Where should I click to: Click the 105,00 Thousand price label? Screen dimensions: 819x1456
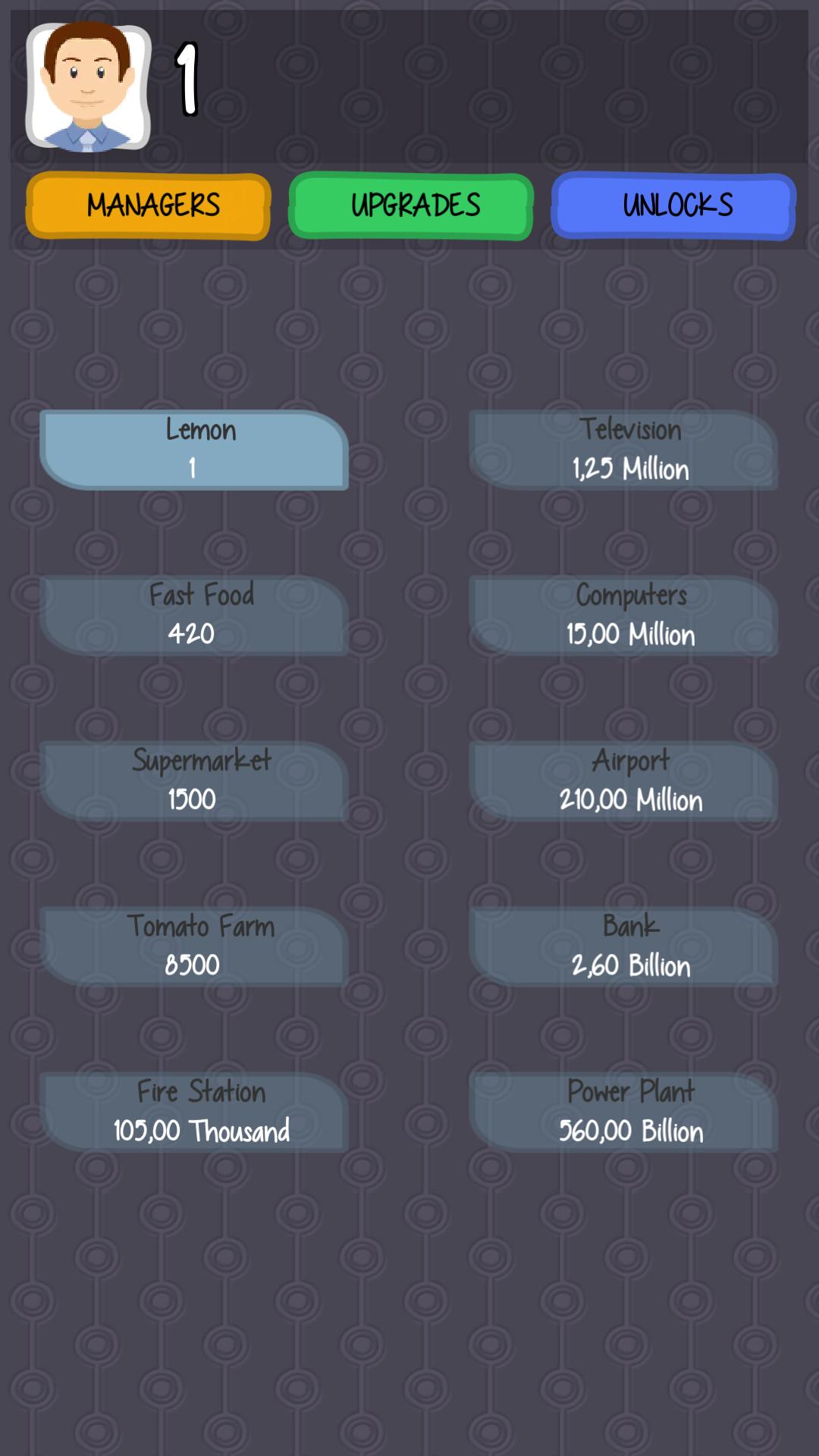pos(201,1131)
